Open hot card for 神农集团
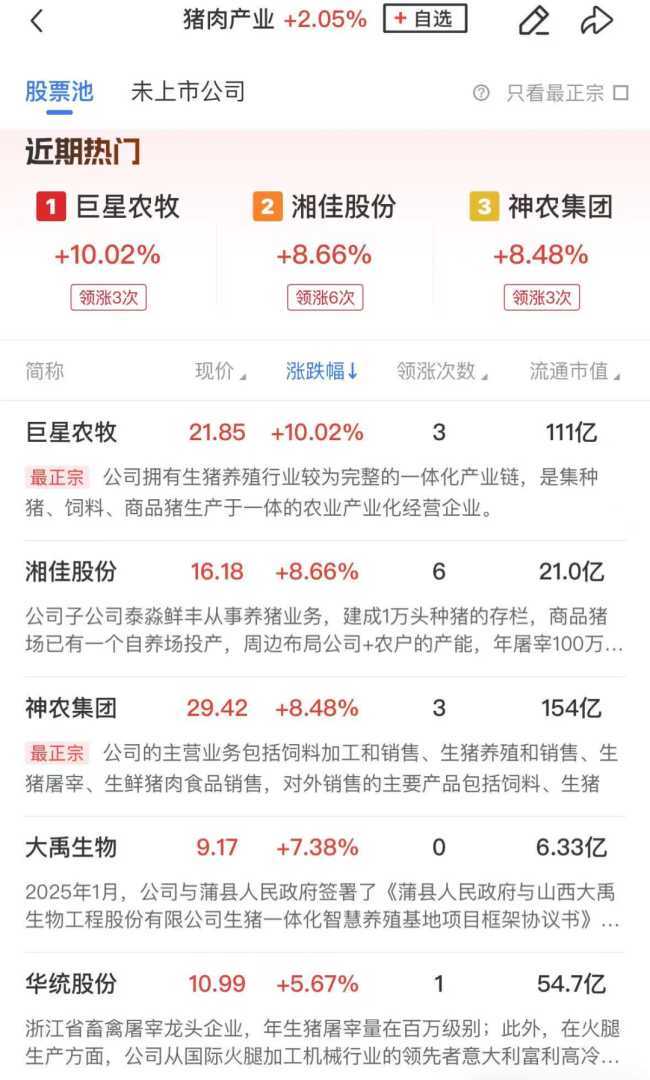Viewport: 650px width, 1080px height. click(x=541, y=250)
